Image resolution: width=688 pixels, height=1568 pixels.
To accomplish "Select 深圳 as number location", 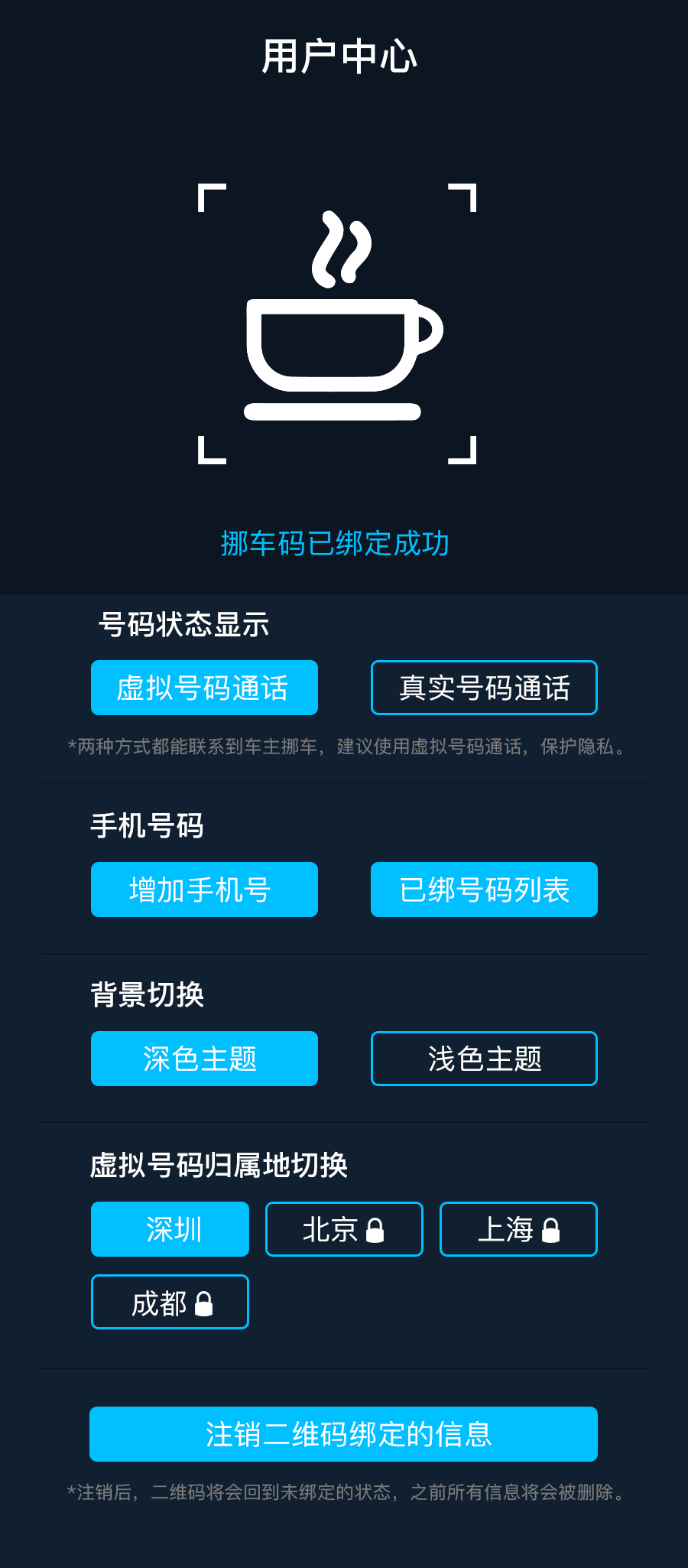I will pos(170,1229).
